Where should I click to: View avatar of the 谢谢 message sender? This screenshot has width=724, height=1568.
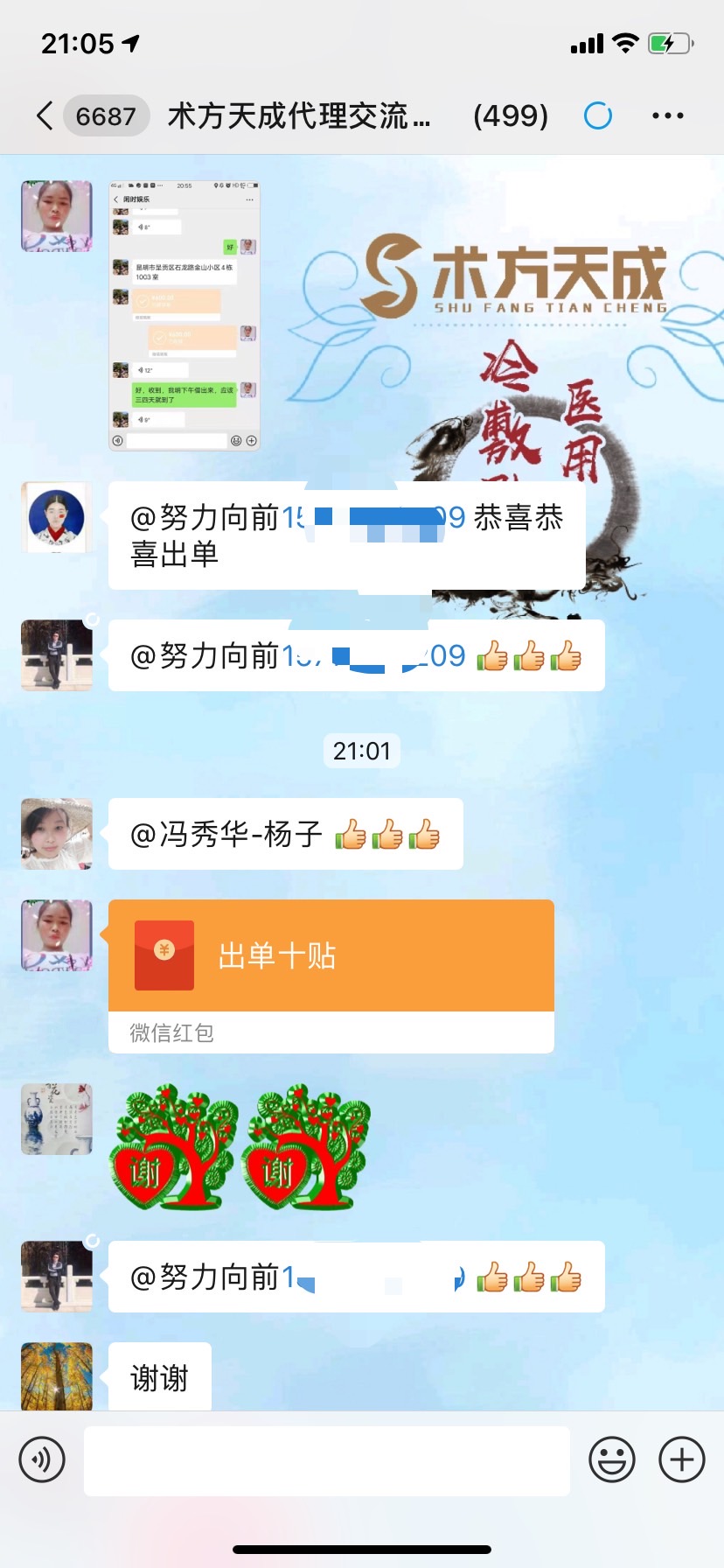tap(57, 1375)
